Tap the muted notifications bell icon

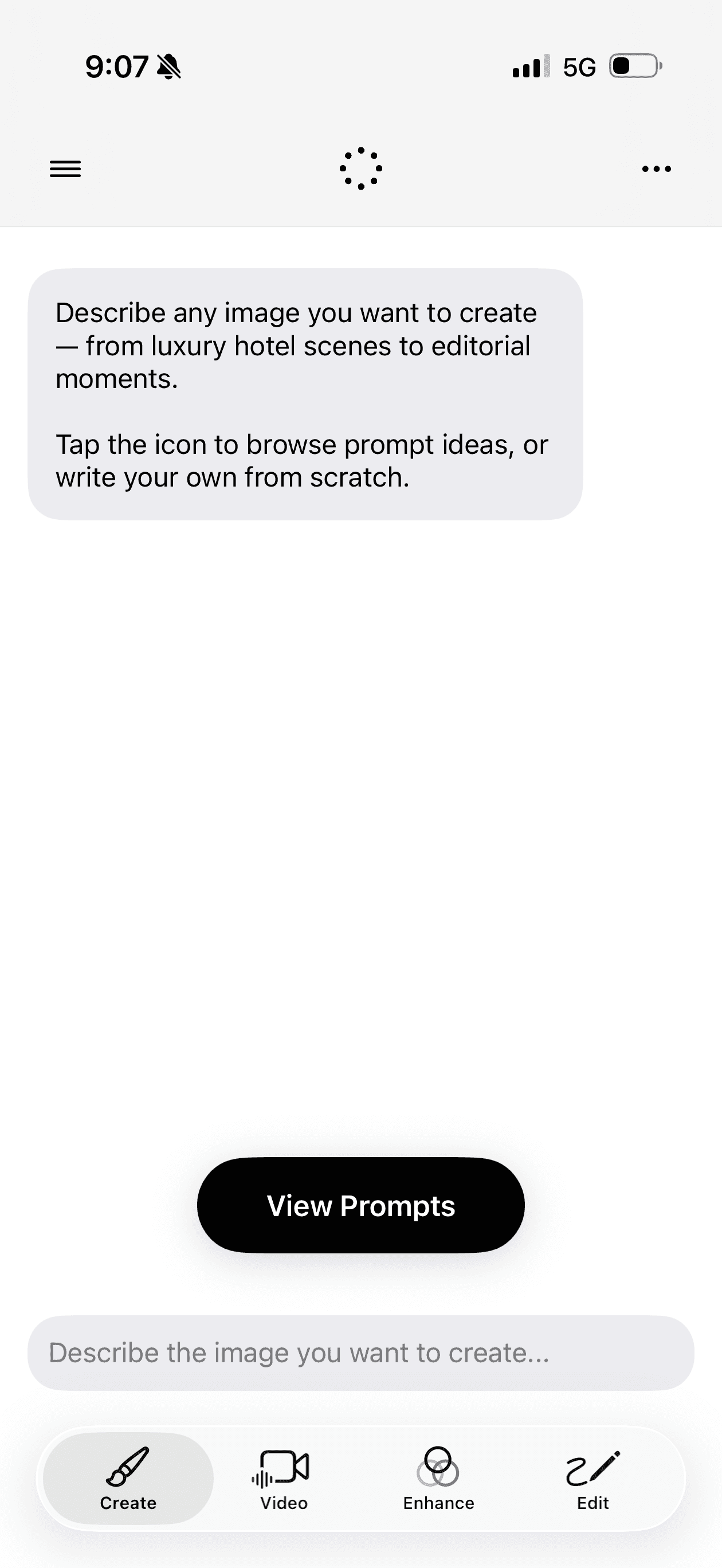click(x=170, y=67)
